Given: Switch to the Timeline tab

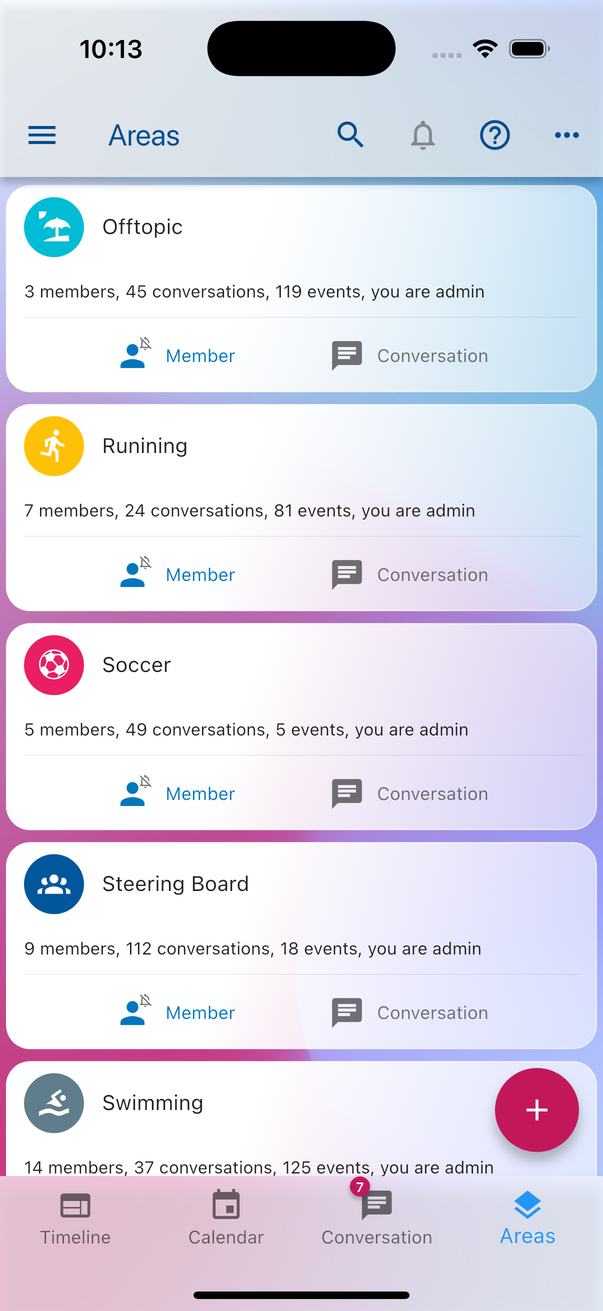Looking at the screenshot, I should click(75, 1218).
